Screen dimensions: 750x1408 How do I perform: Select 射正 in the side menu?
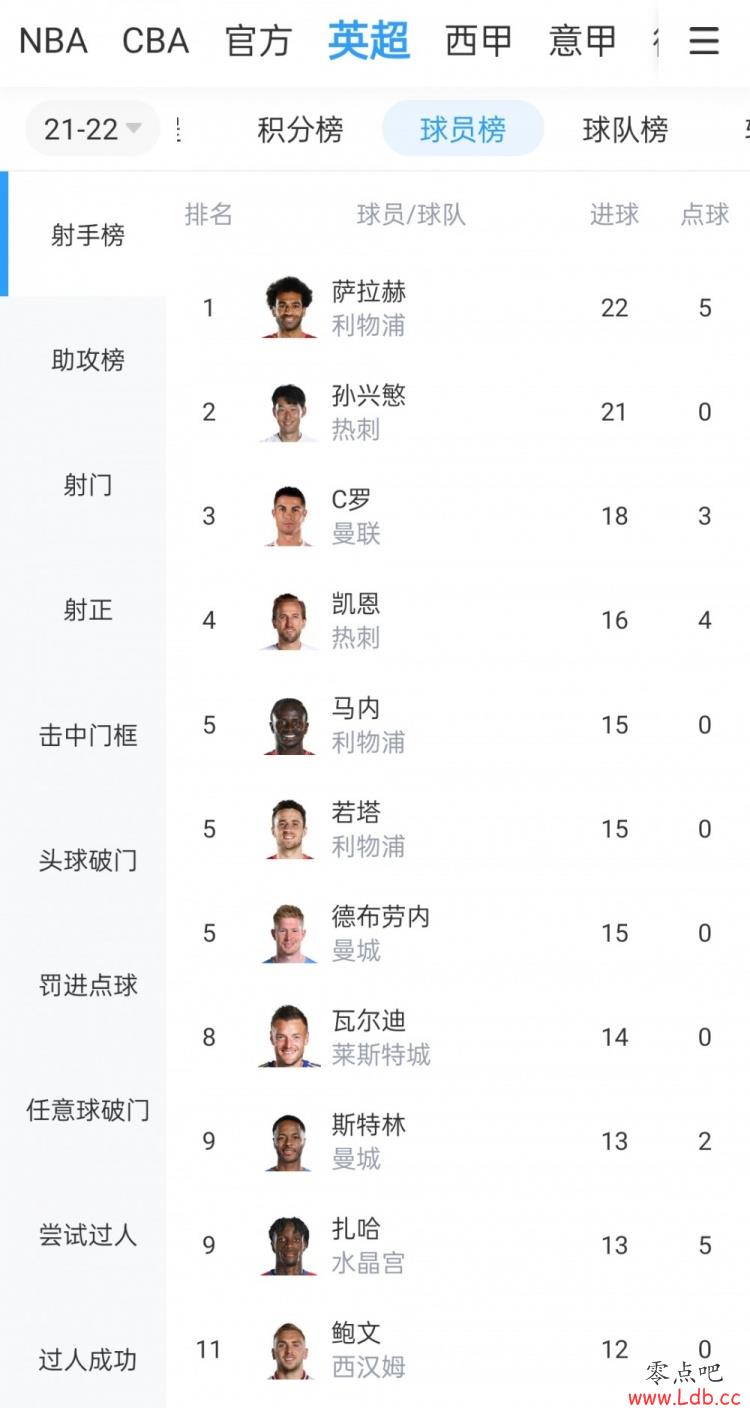(x=87, y=610)
